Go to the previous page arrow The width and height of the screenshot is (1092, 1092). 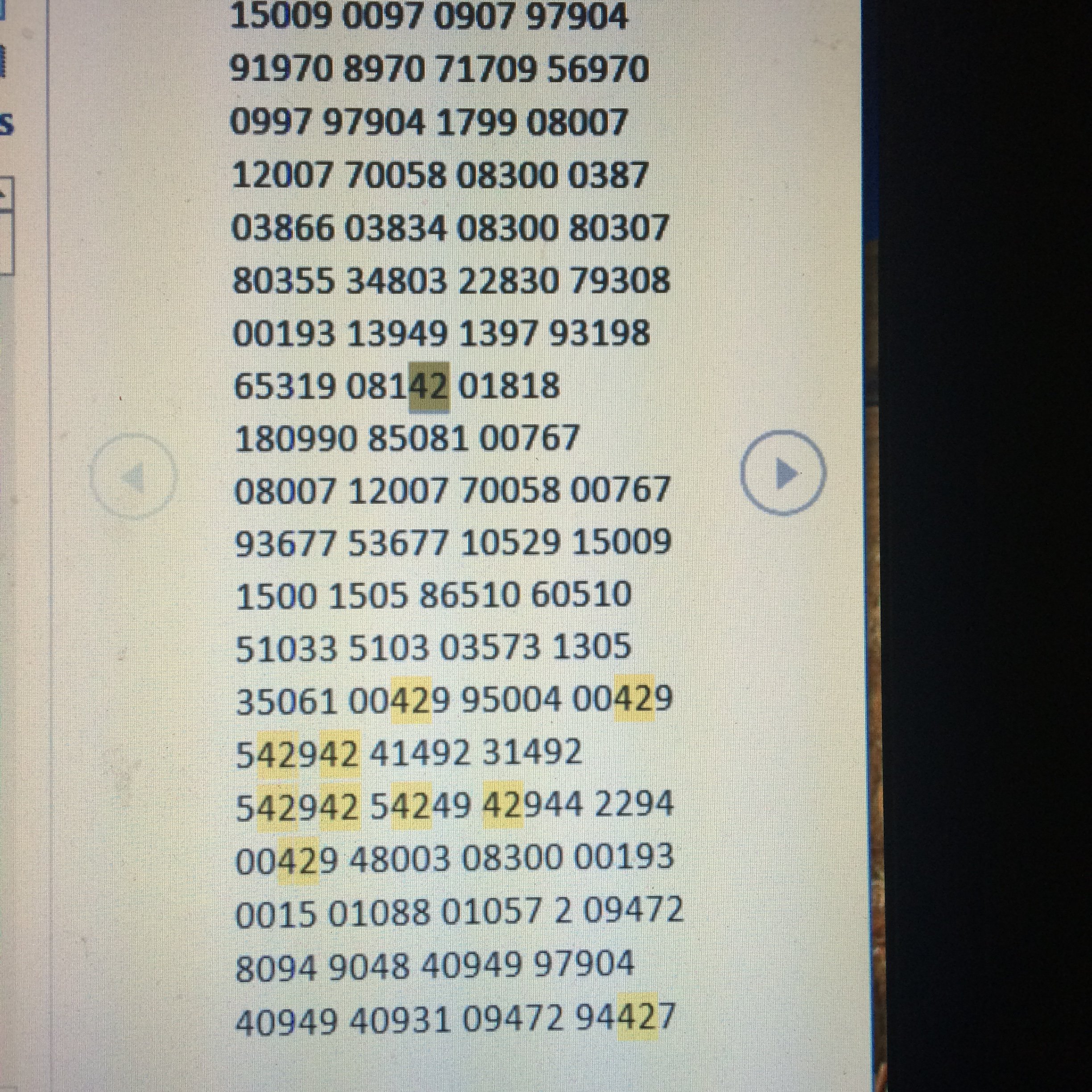tap(134, 476)
